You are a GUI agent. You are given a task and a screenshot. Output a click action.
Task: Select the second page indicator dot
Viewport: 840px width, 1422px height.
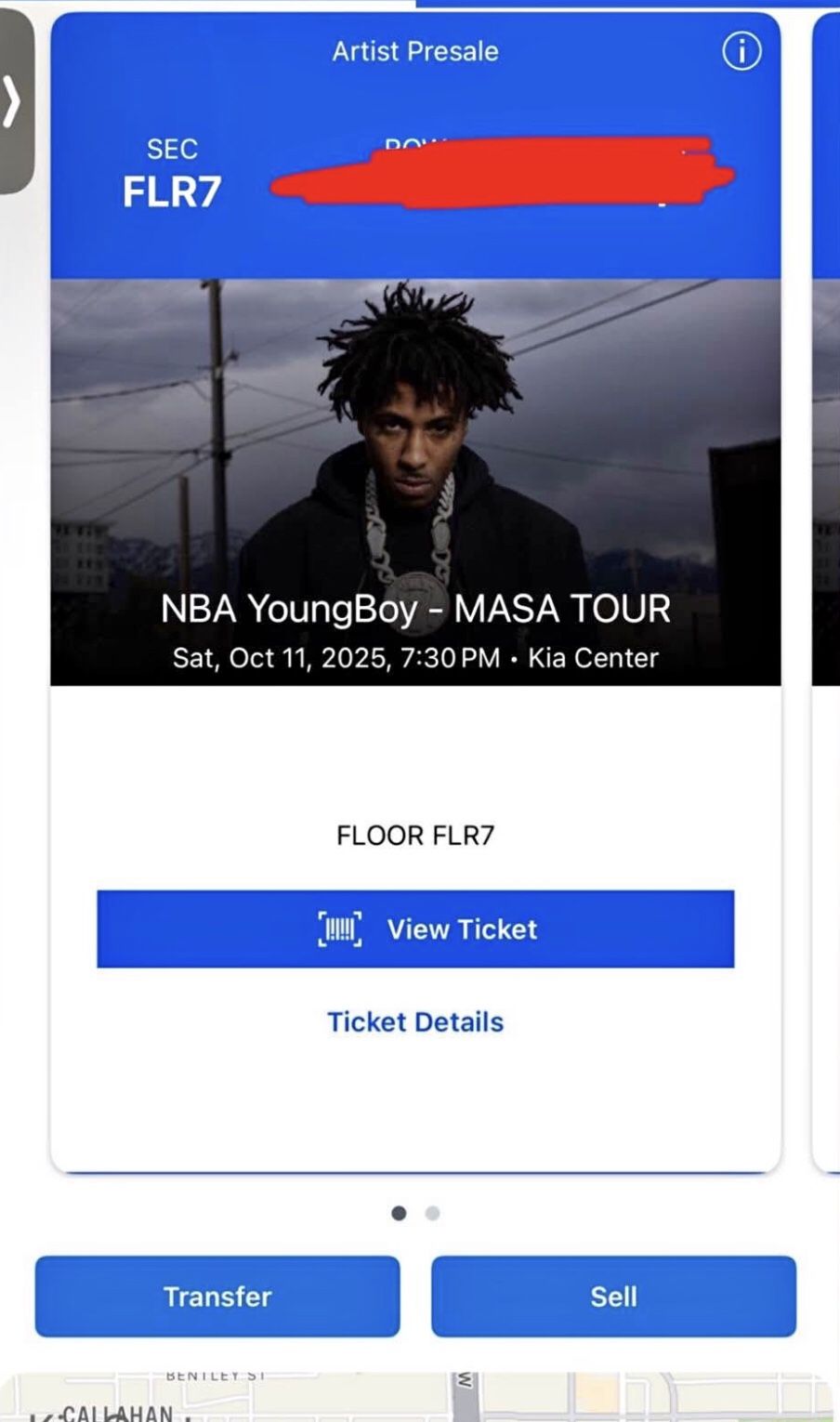pyautogui.click(x=431, y=1214)
